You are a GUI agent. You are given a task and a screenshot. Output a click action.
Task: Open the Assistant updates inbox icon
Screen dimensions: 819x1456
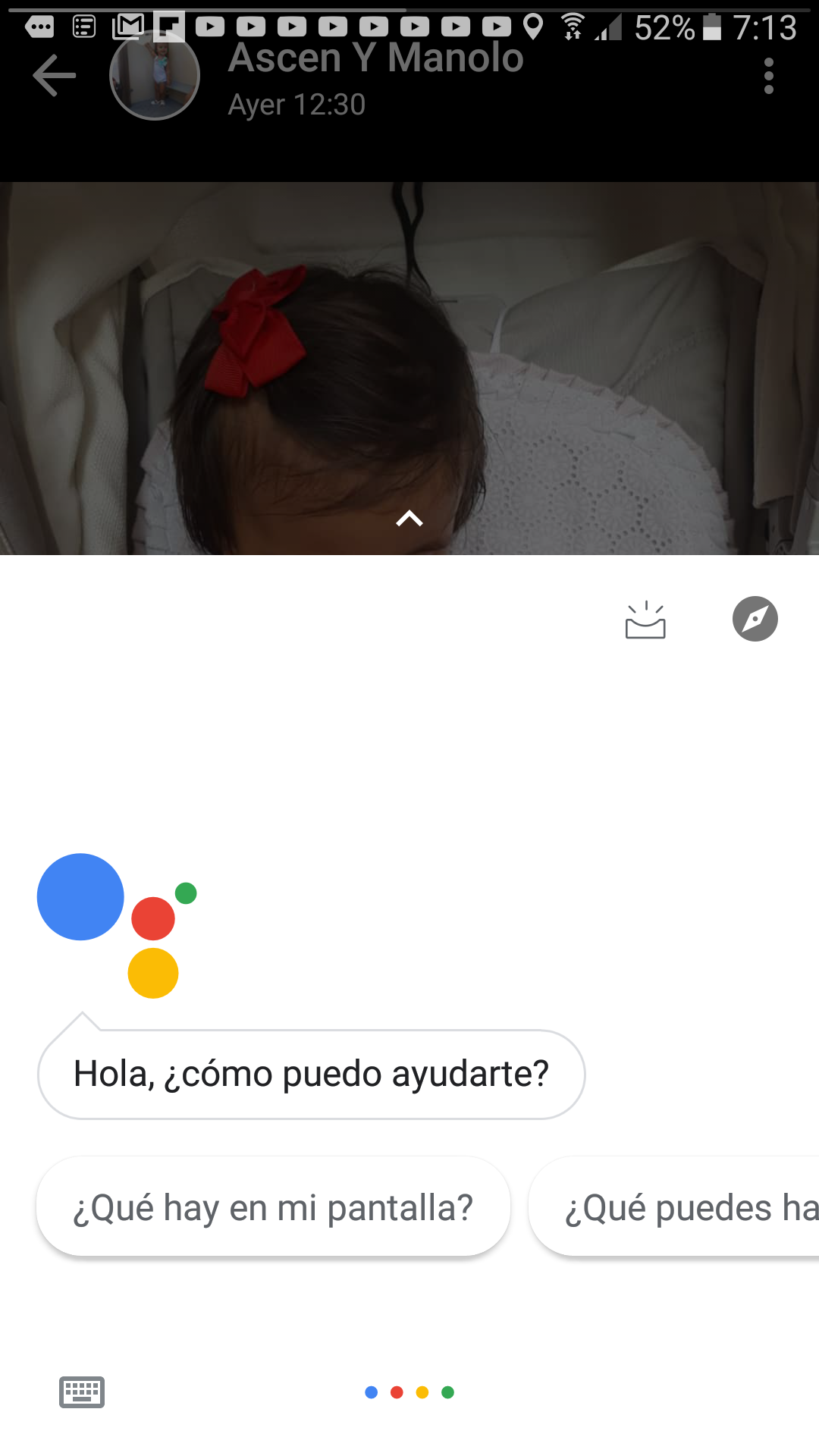pyautogui.click(x=645, y=620)
